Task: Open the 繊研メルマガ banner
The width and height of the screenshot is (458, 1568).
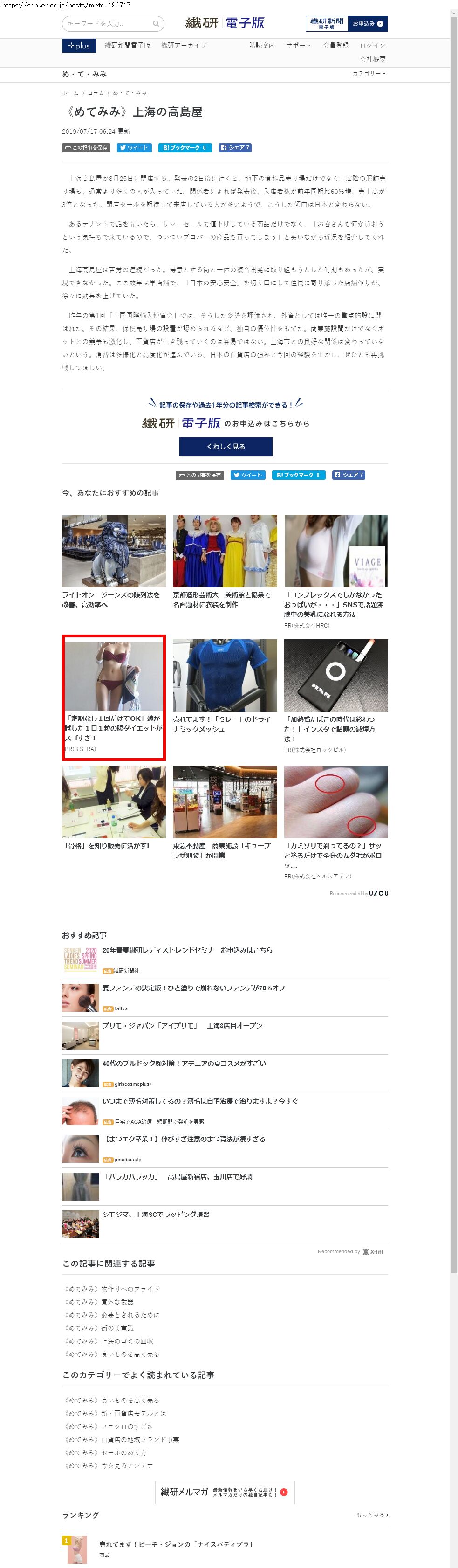Action: [225, 1492]
